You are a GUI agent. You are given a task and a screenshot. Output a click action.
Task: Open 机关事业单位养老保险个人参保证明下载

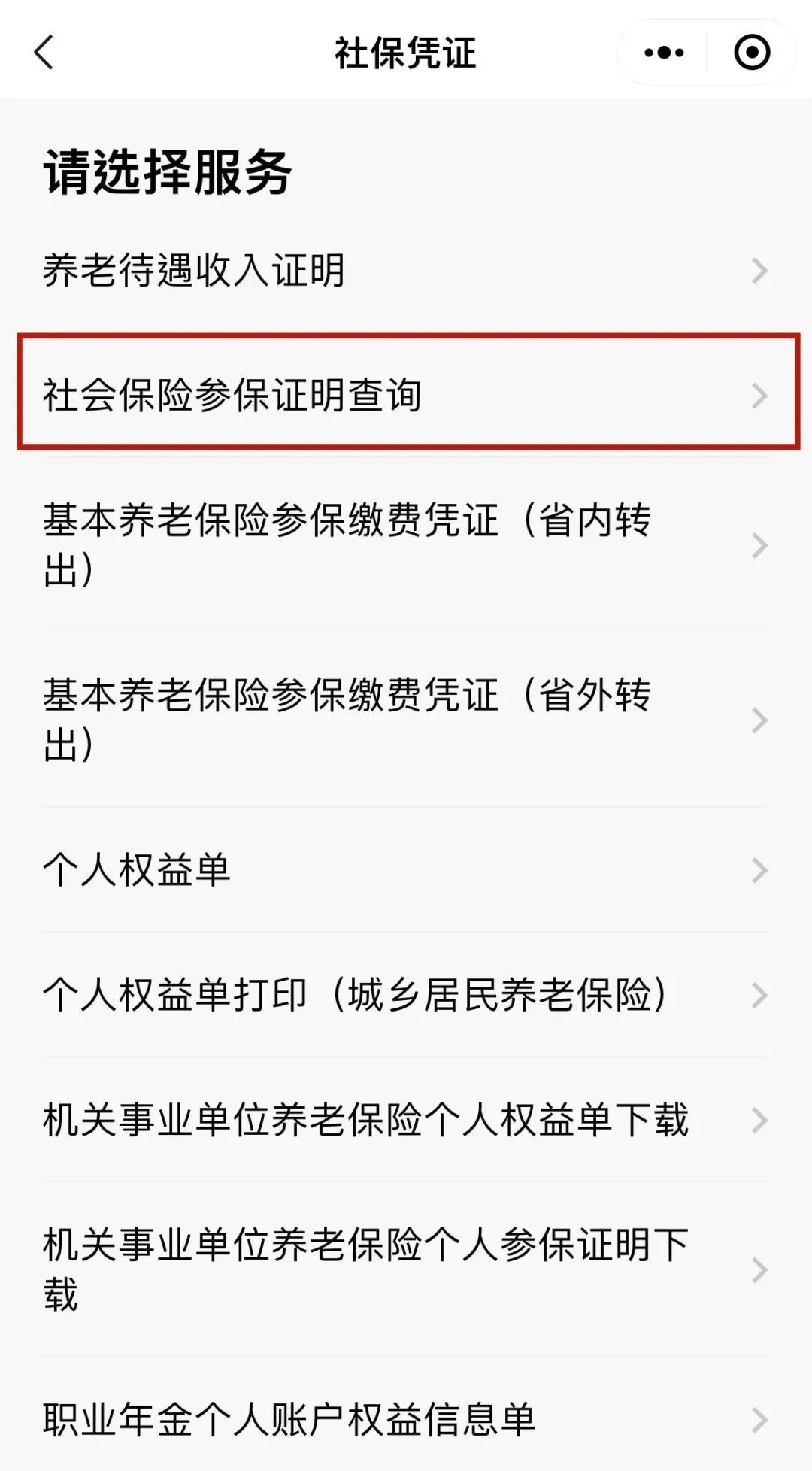(x=406, y=1269)
